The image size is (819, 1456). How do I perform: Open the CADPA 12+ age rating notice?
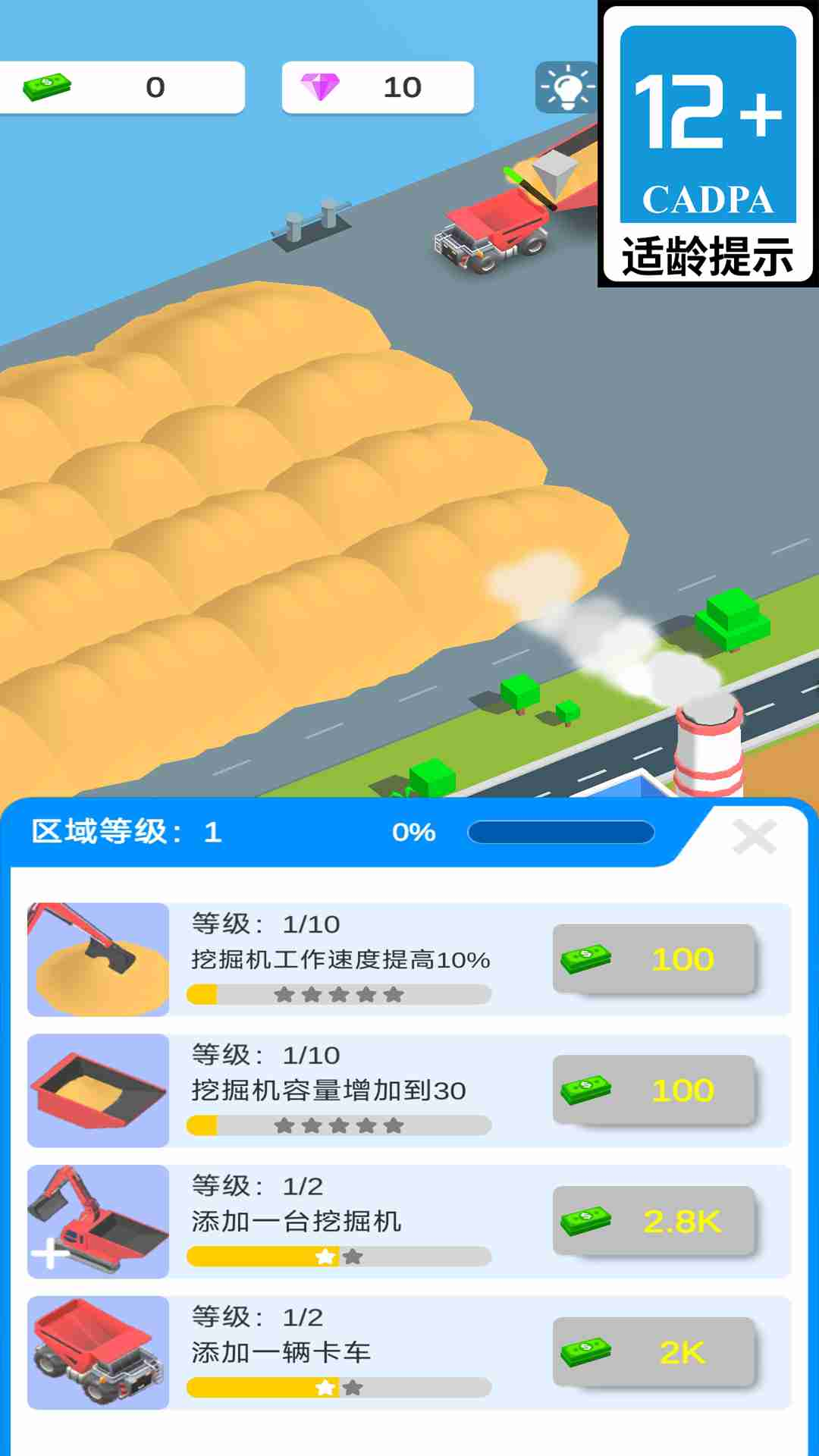pos(708,144)
